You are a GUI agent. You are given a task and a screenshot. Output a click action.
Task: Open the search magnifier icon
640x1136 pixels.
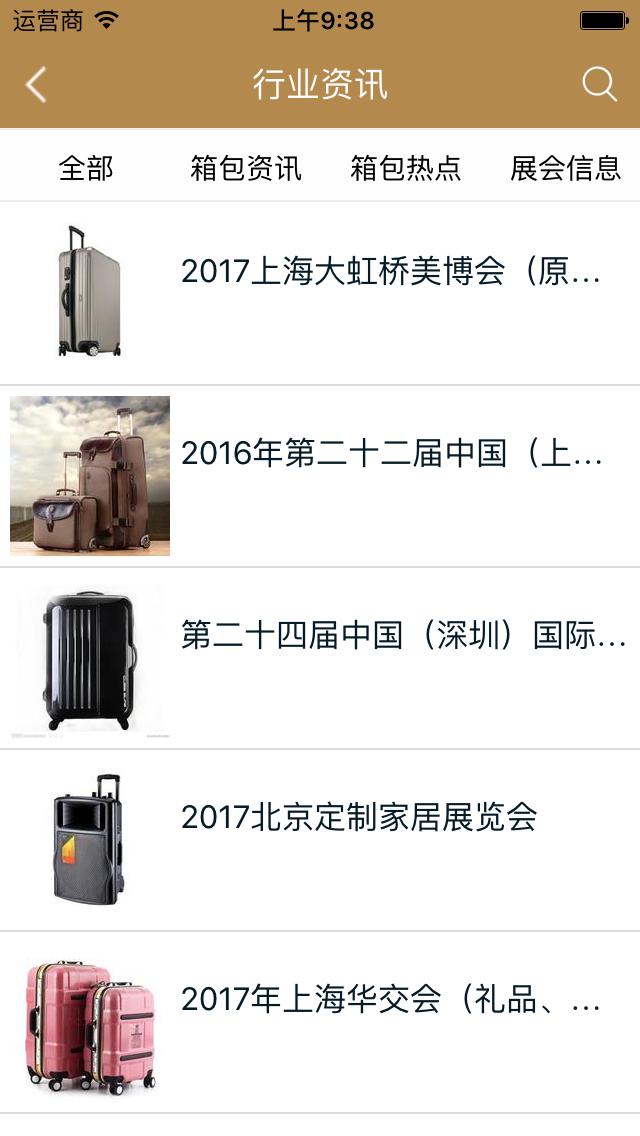pos(599,85)
